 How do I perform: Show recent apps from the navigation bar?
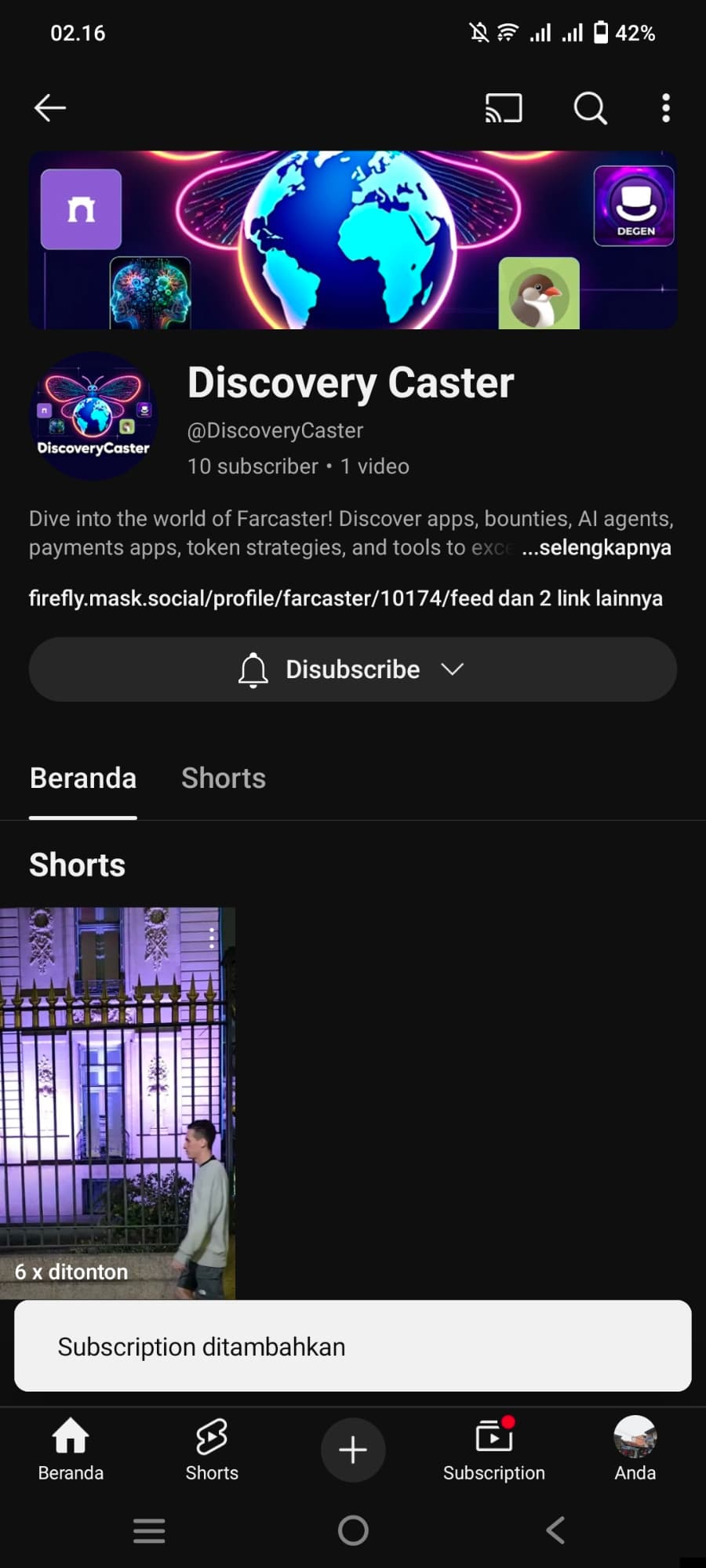(149, 1530)
